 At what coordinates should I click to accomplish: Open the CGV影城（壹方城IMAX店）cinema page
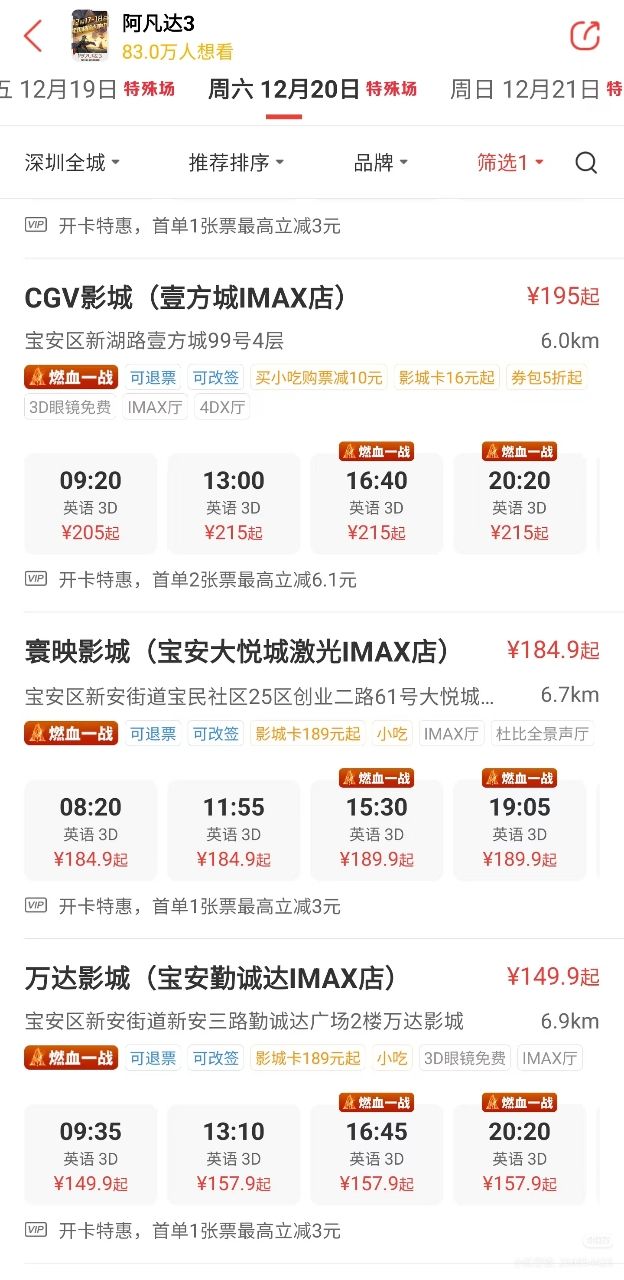pos(186,297)
